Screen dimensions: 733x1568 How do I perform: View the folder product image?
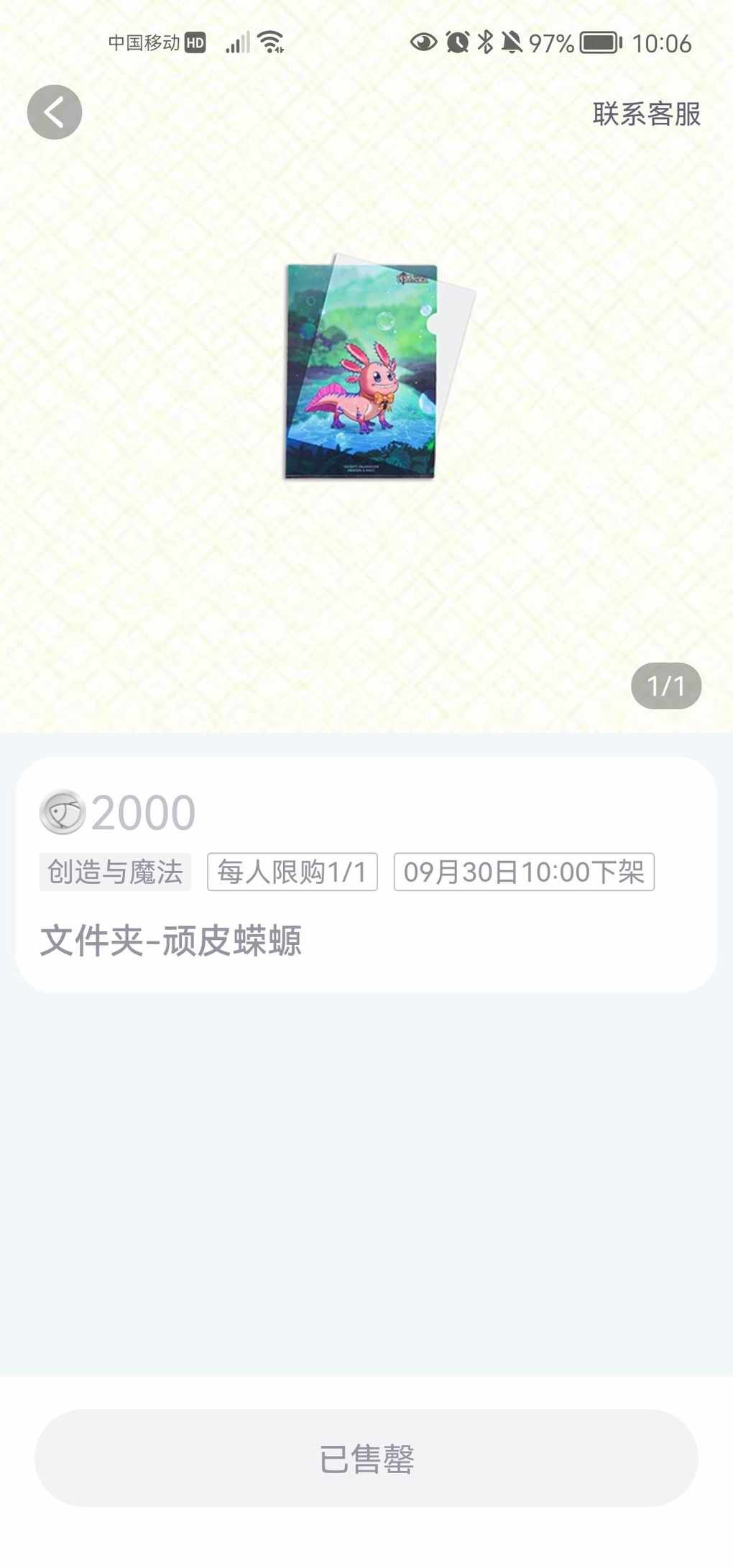point(379,366)
